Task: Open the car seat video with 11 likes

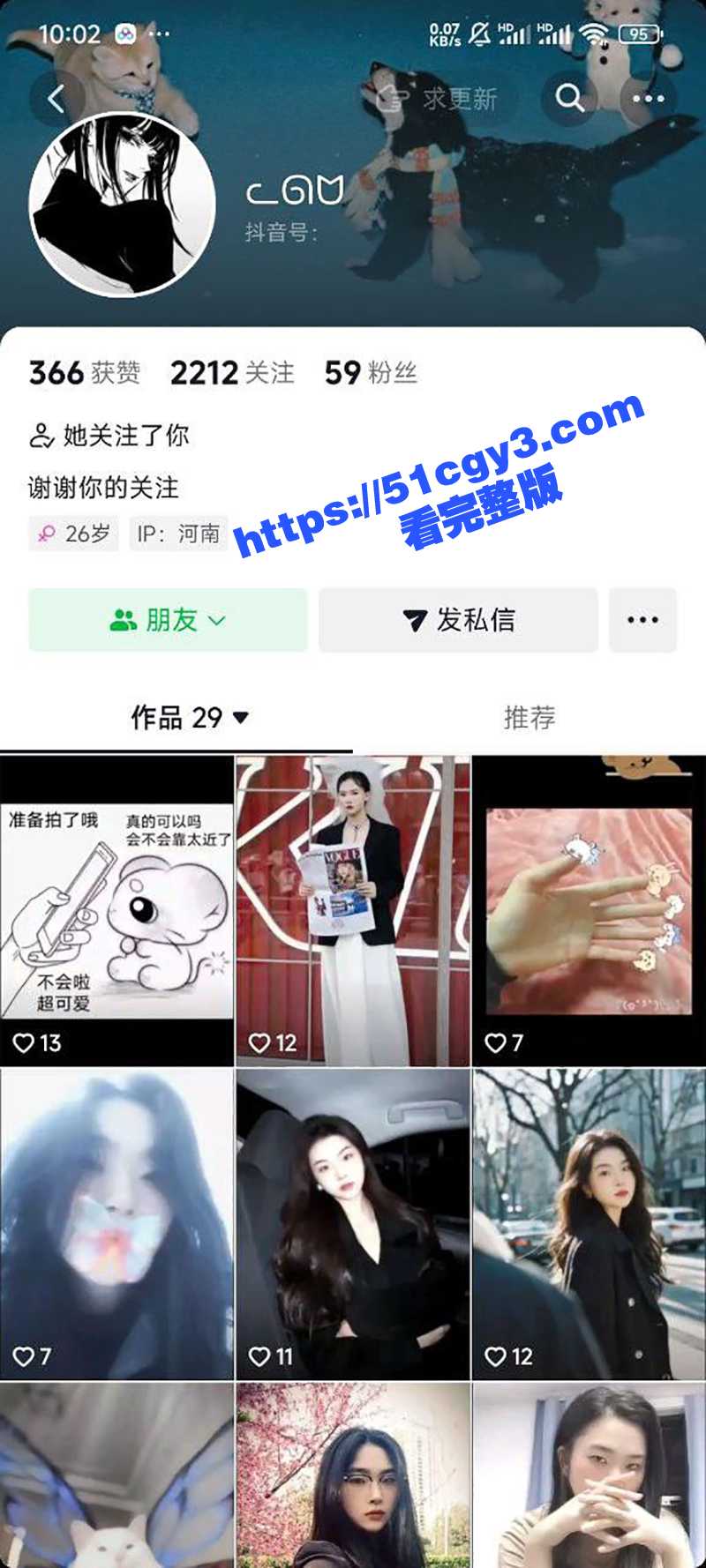Action: 353,1224
